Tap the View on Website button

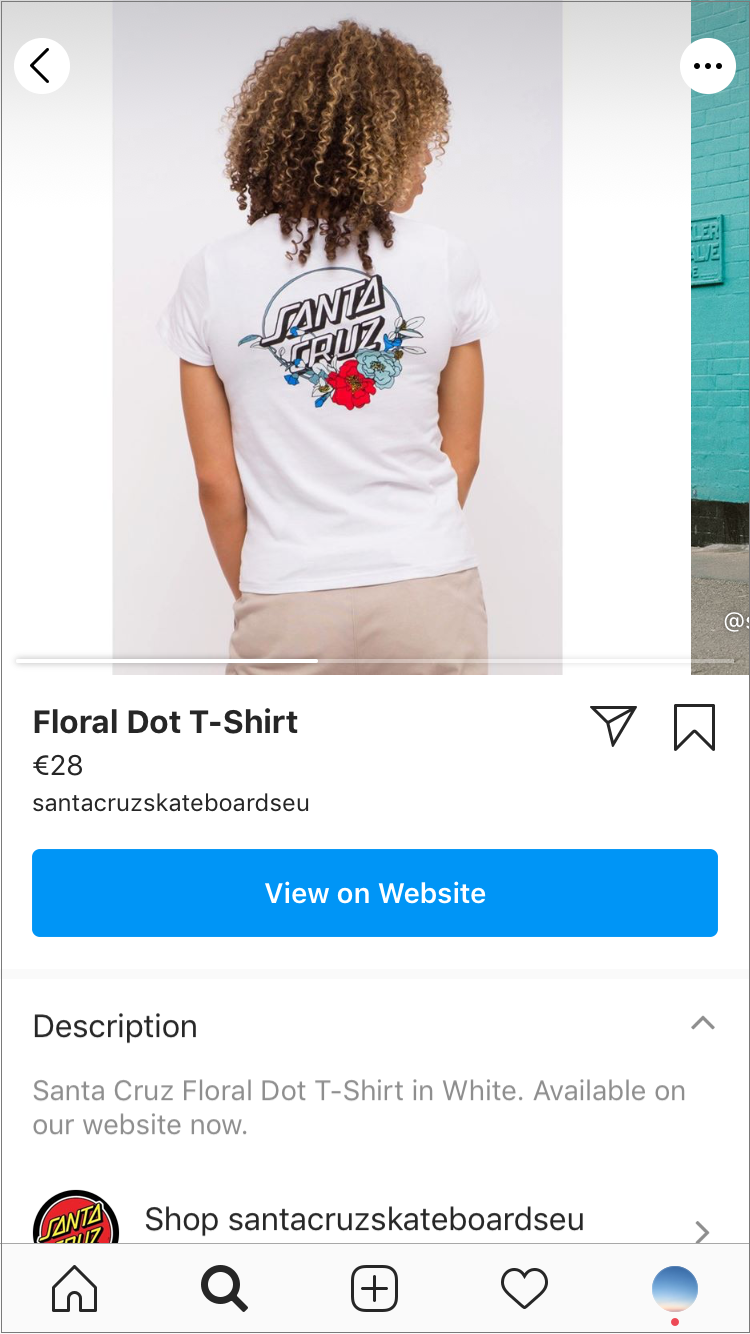pyautogui.click(x=375, y=893)
